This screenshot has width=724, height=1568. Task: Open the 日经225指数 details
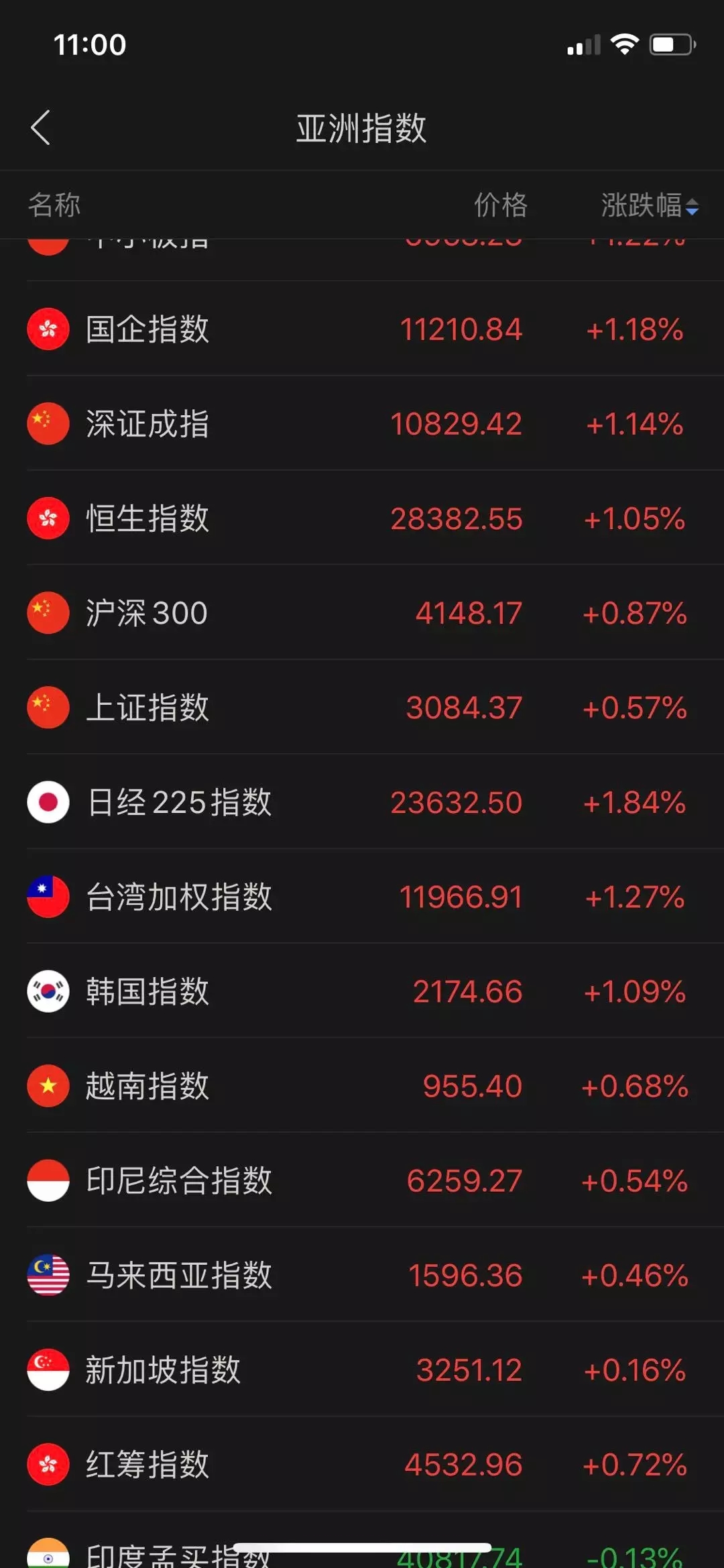362,802
